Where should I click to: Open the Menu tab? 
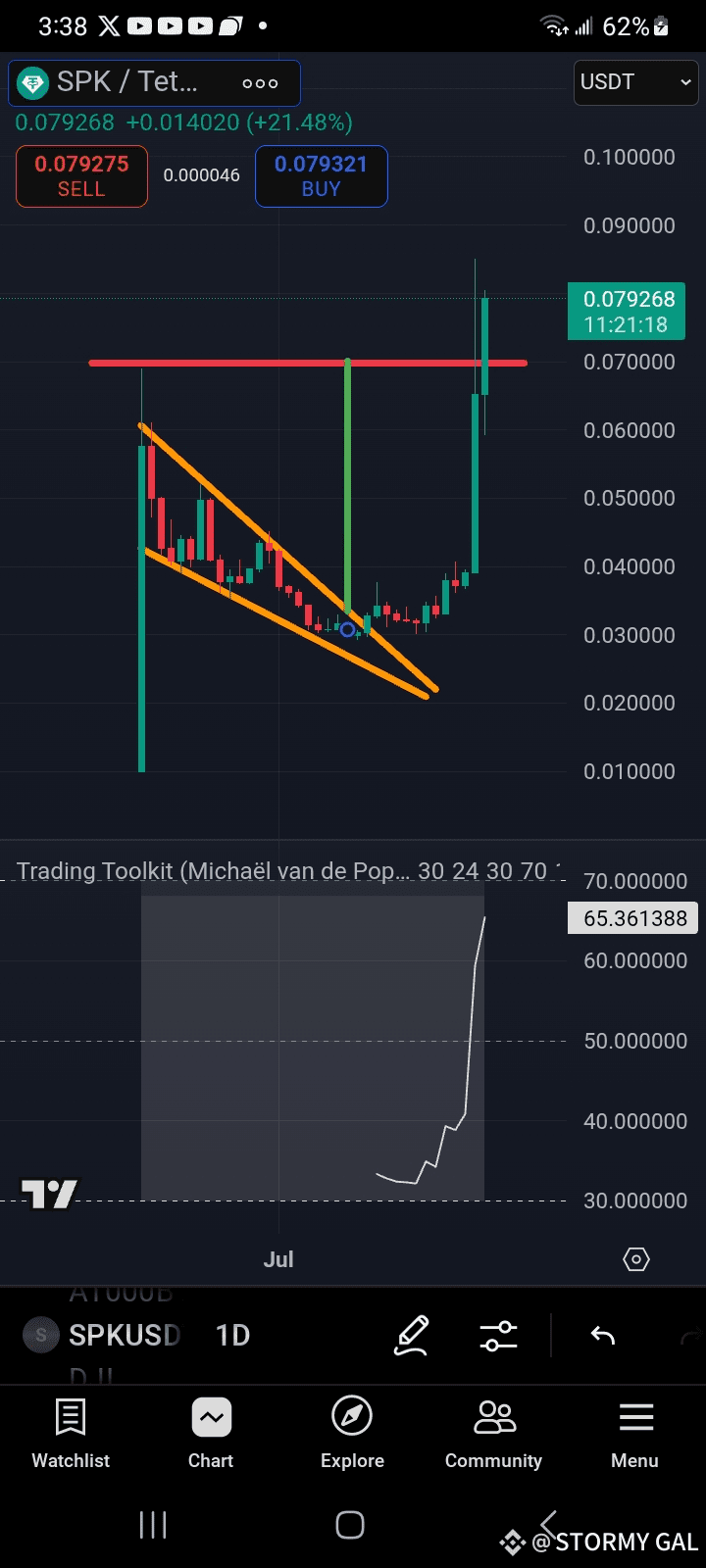tap(635, 1434)
